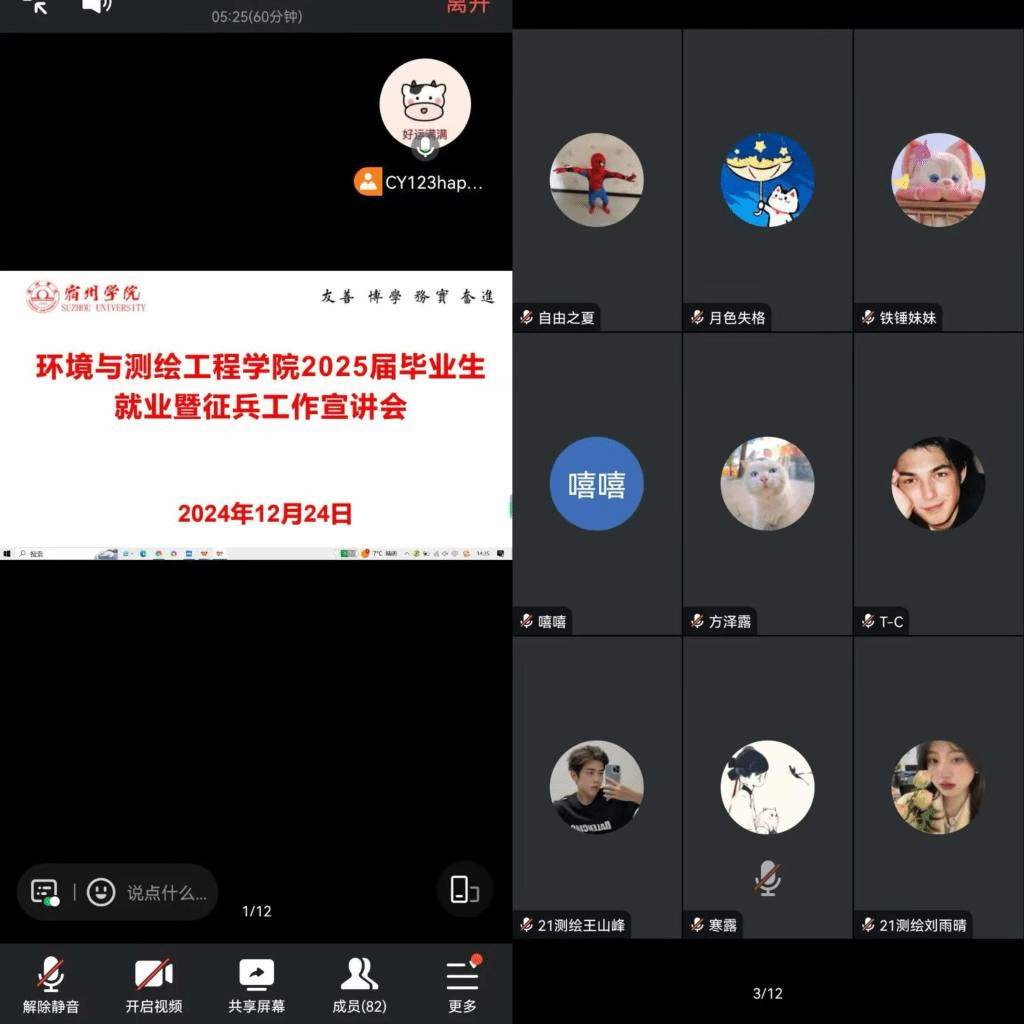The image size is (1024, 1024).
Task: Open the 成员(82) participant list
Action: click(x=359, y=983)
